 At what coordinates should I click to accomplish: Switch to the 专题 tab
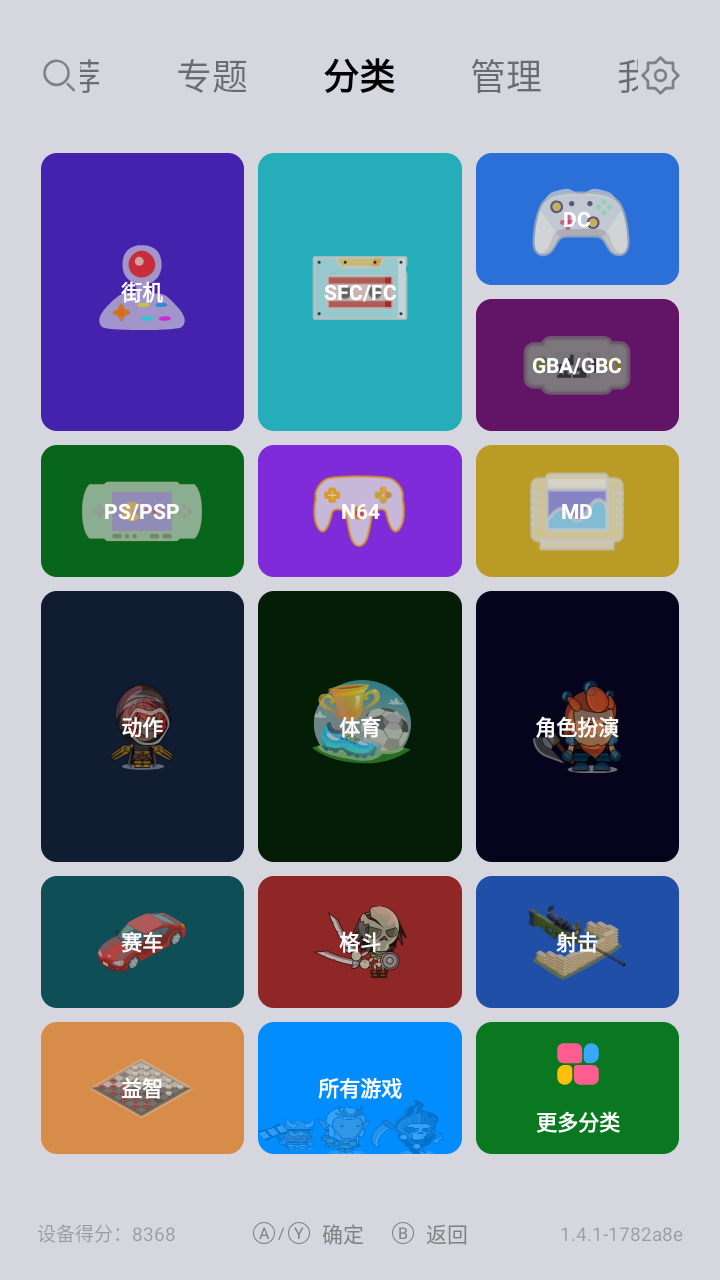[212, 76]
